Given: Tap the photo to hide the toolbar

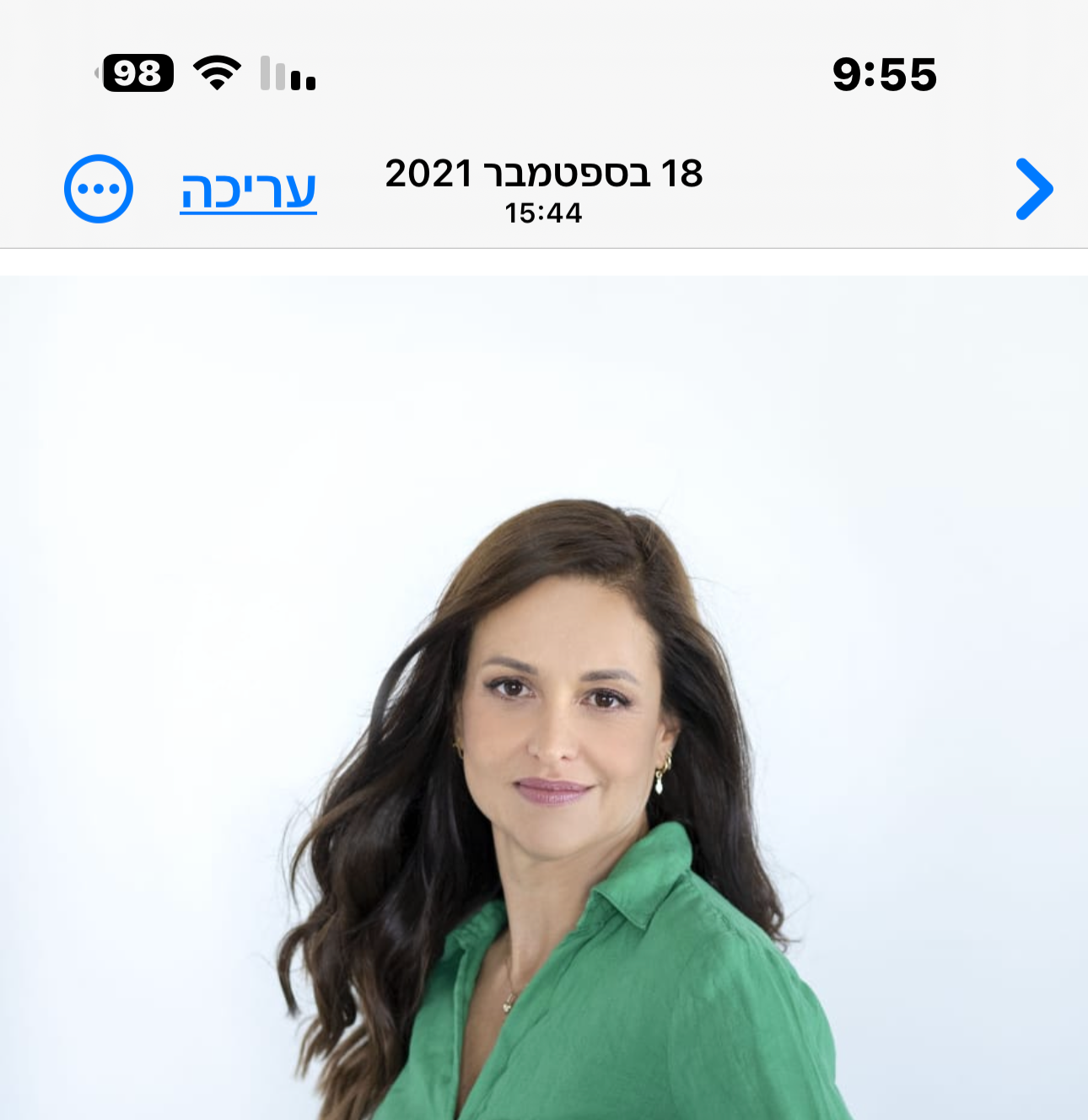Looking at the screenshot, I should 544,759.
